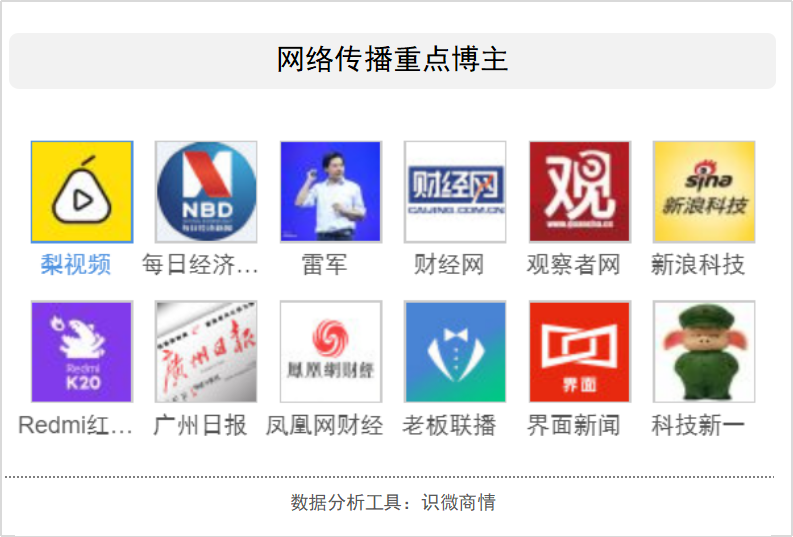Open the Redmi红米 blogger tile
The image size is (793, 537).
(81, 352)
